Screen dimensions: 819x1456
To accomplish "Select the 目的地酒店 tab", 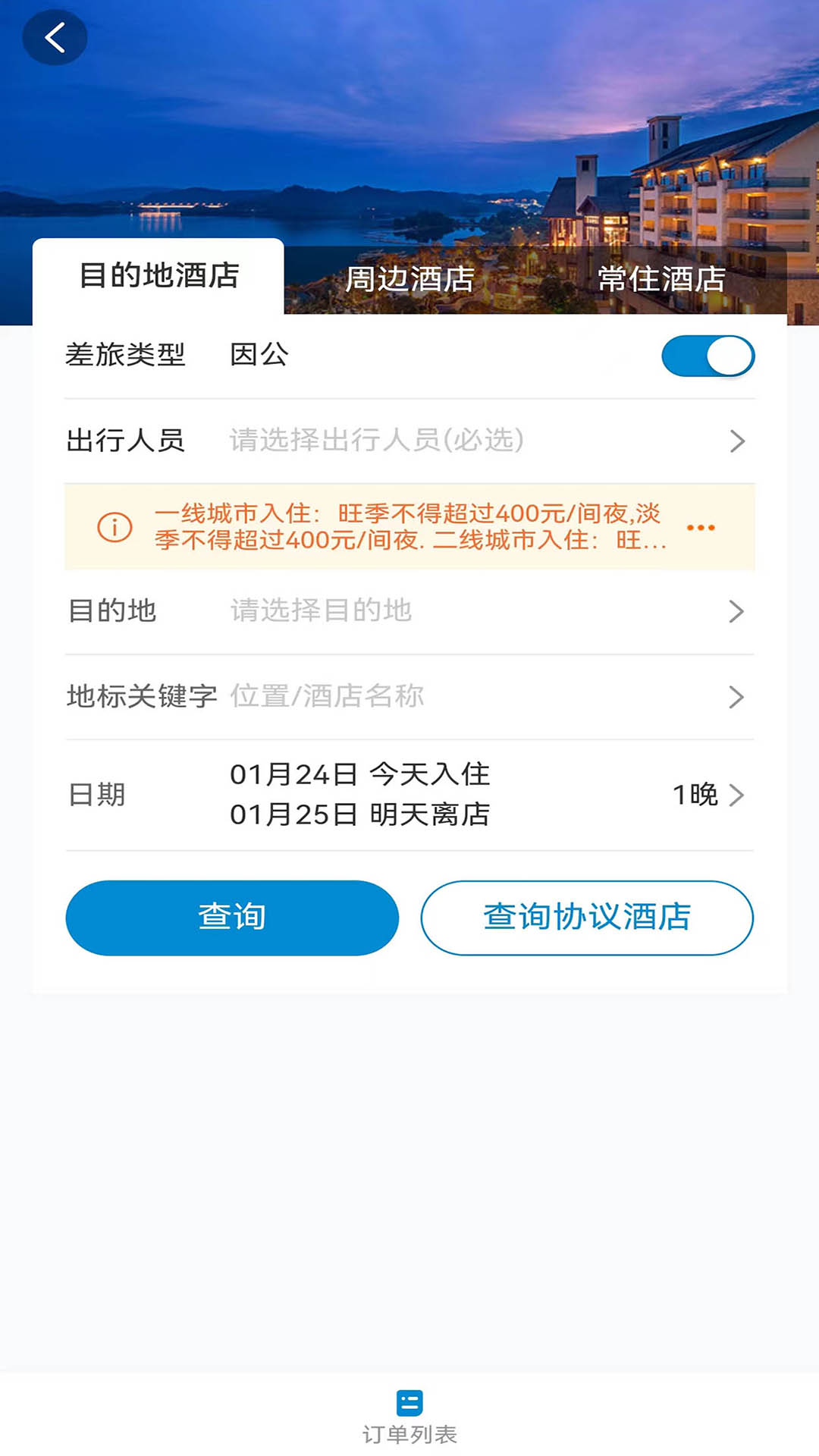I will [x=158, y=276].
